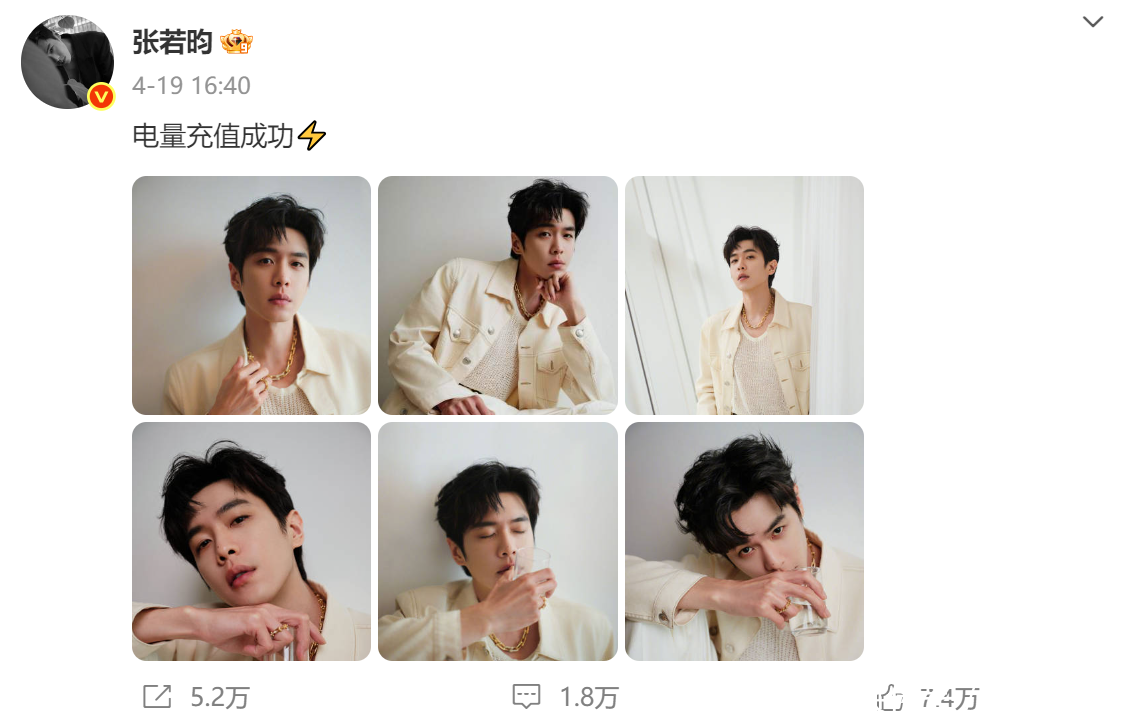This screenshot has height=721, width=1129.
Task: View the photo drinking while looking at camera
Action: (744, 541)
